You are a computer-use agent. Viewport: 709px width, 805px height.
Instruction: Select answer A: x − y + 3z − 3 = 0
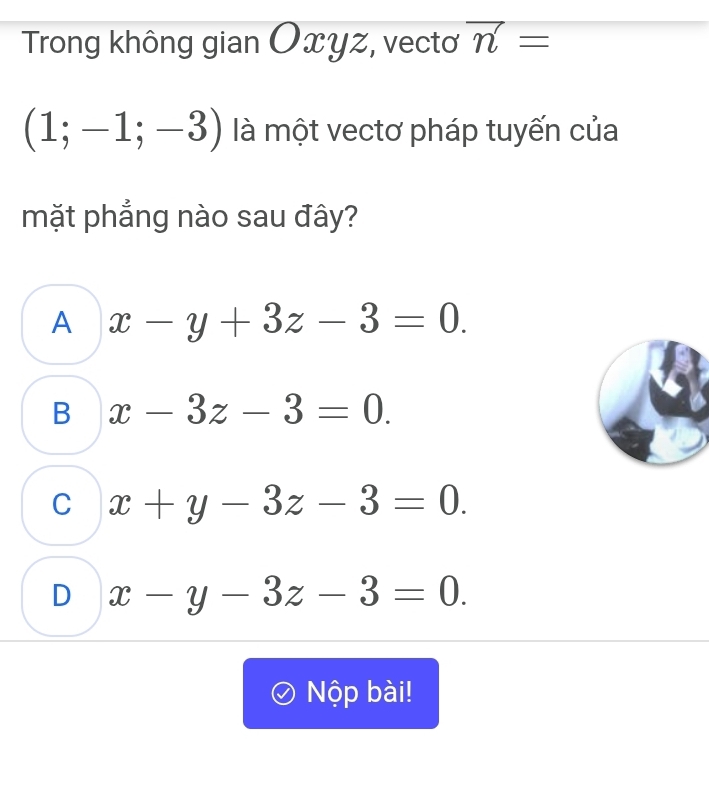62,322
